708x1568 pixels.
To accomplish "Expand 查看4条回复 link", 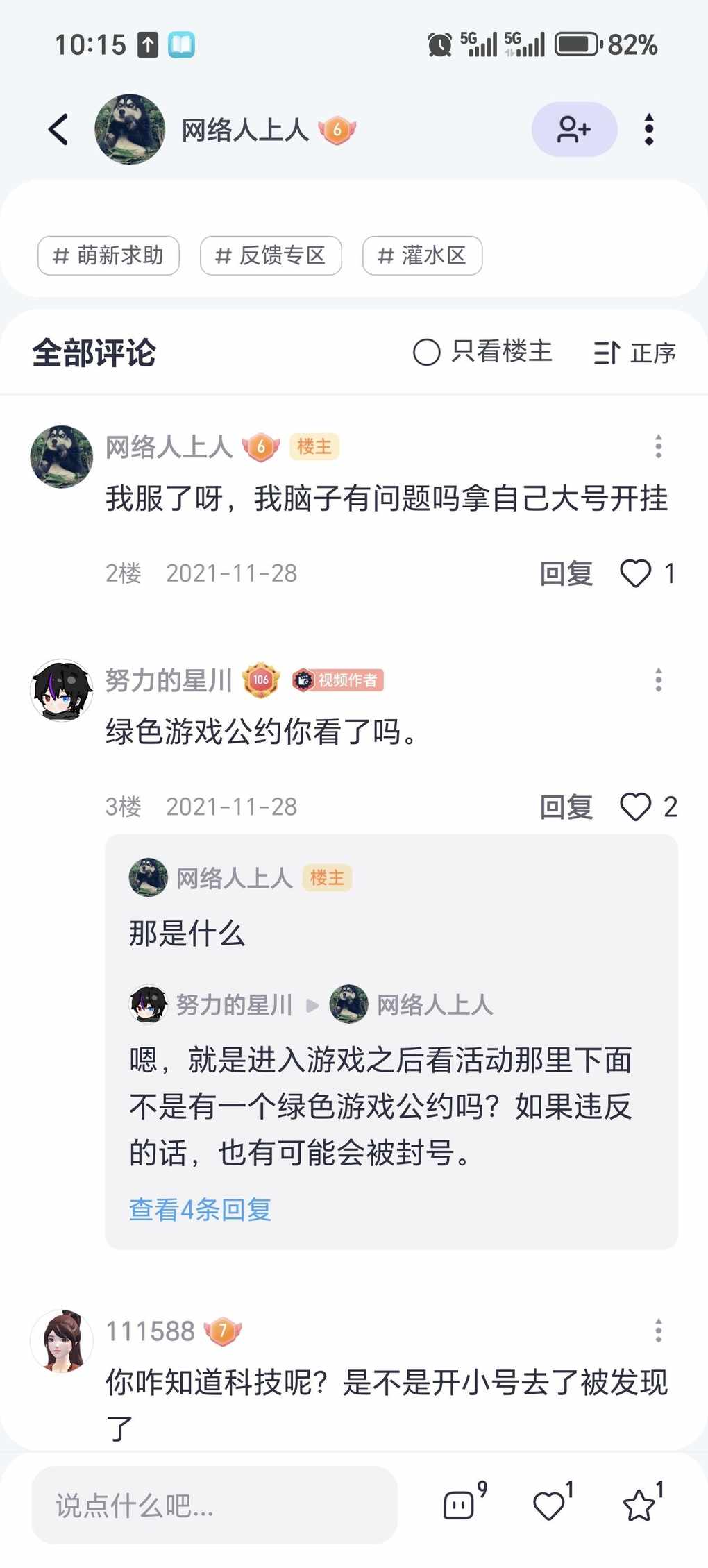I will pos(200,1210).
